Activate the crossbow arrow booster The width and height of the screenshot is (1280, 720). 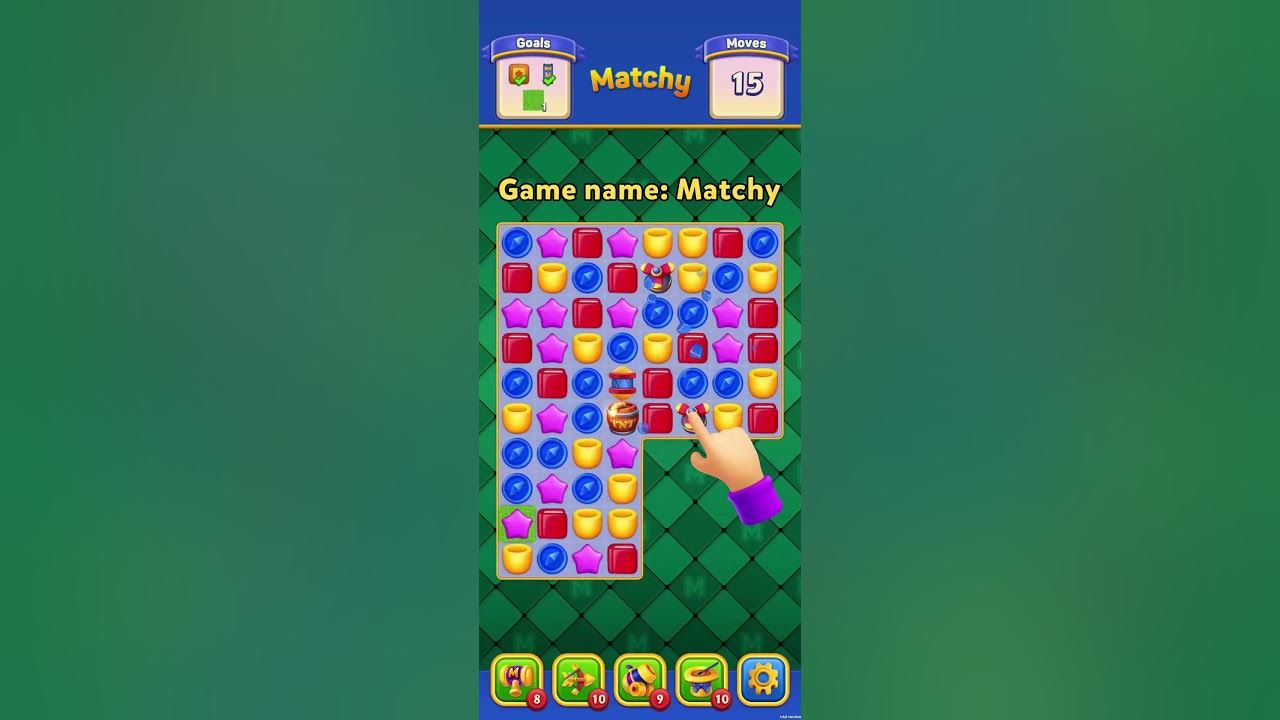[x=578, y=679]
